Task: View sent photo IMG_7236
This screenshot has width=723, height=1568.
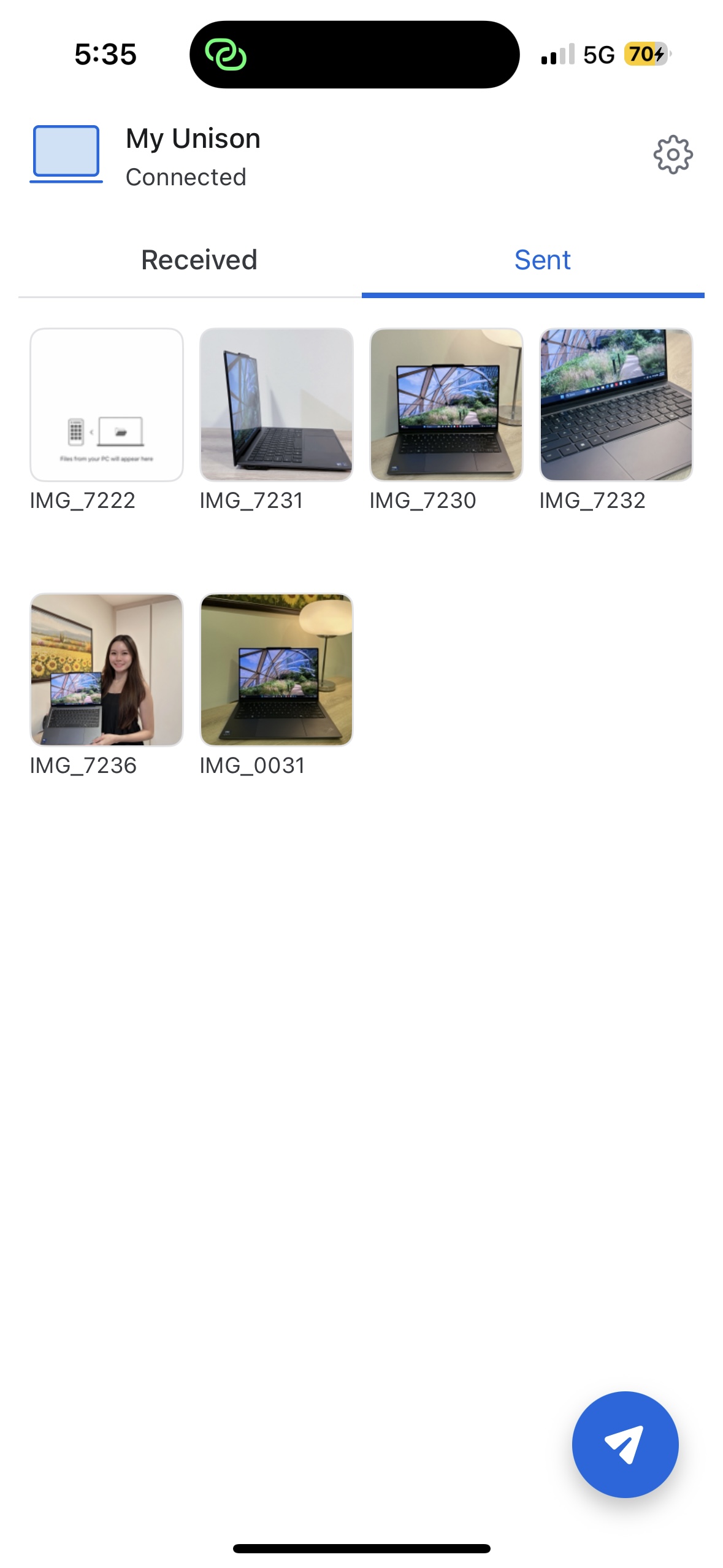Action: coord(107,670)
